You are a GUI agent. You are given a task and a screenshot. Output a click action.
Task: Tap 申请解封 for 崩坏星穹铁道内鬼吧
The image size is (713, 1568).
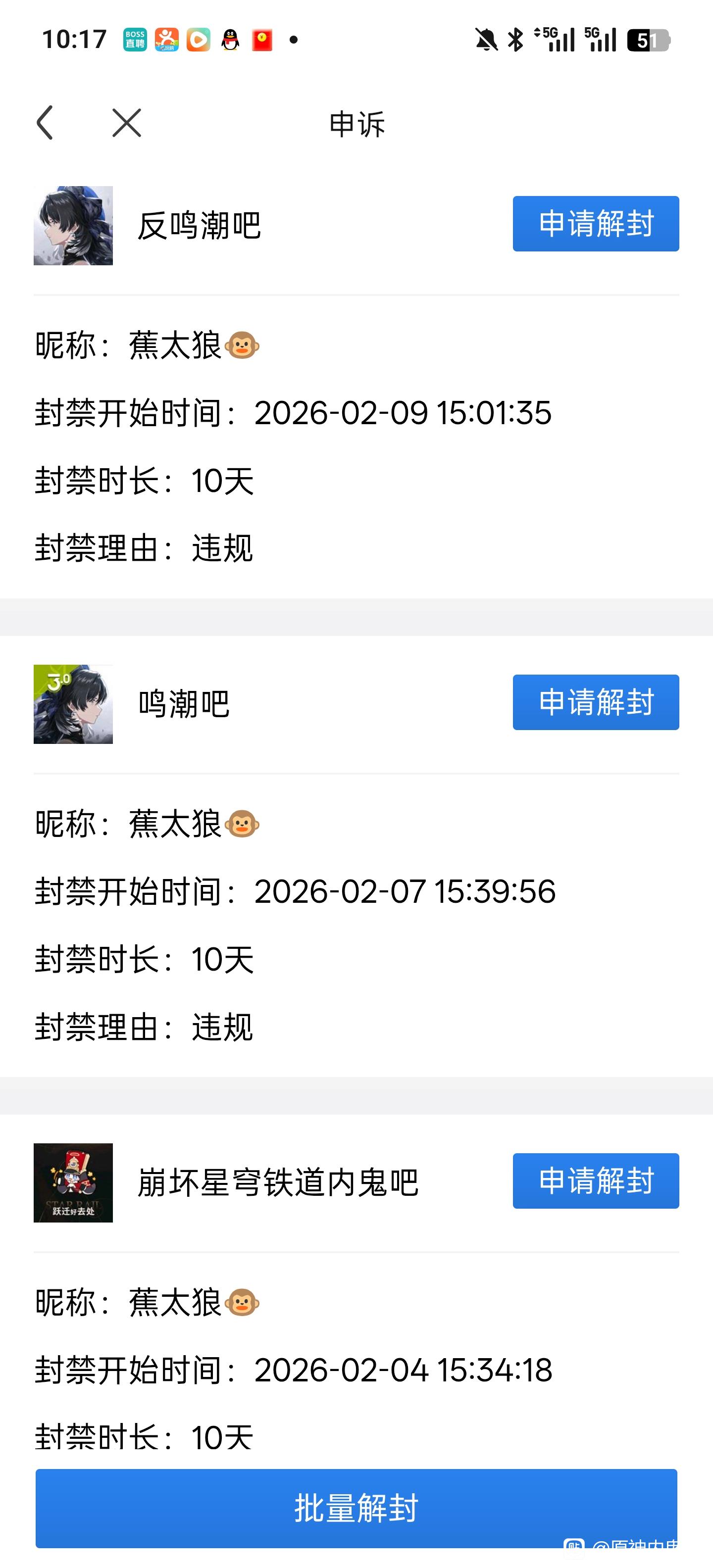click(596, 1180)
